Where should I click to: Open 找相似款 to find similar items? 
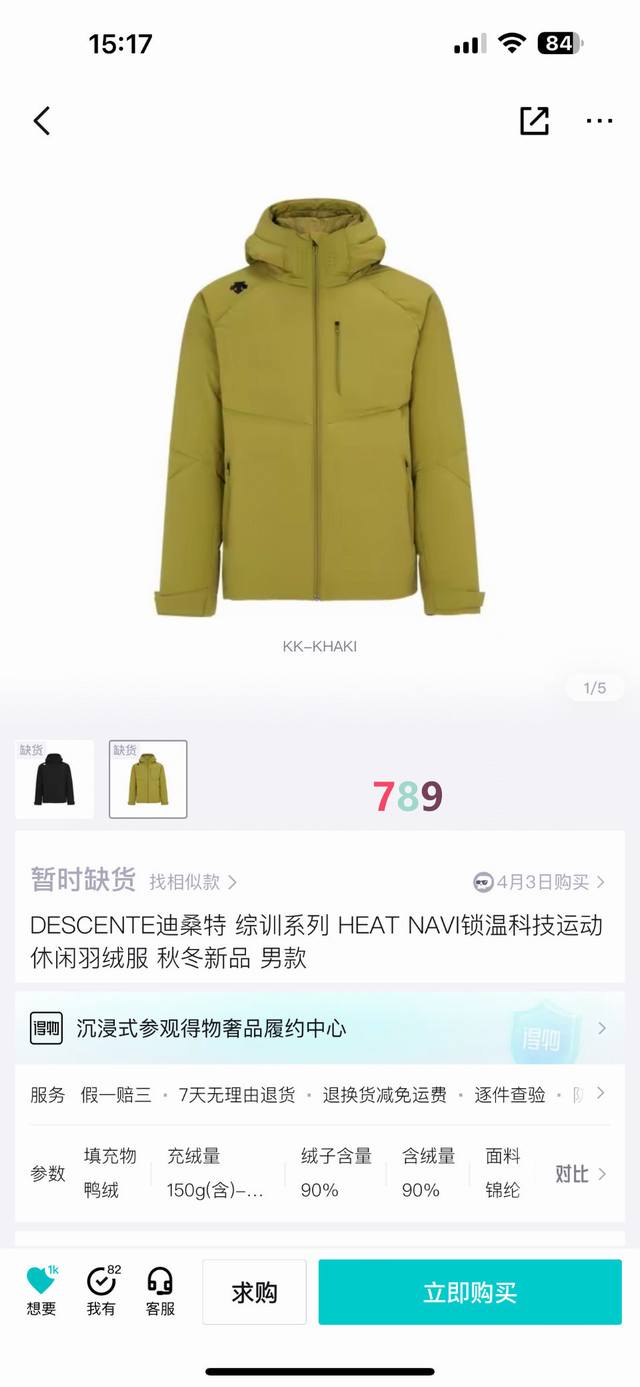tap(193, 882)
